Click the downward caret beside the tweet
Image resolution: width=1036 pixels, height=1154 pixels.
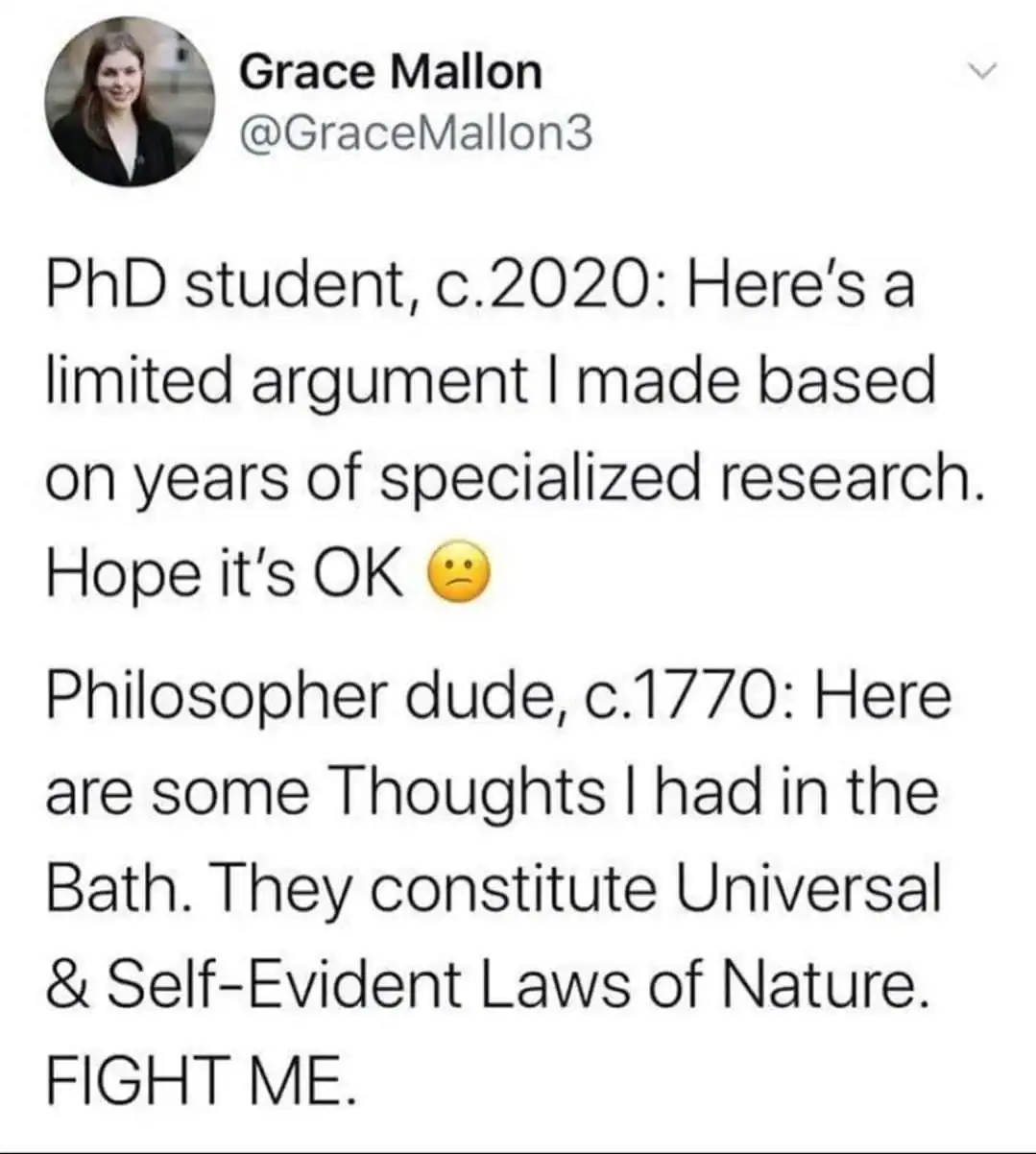[981, 72]
